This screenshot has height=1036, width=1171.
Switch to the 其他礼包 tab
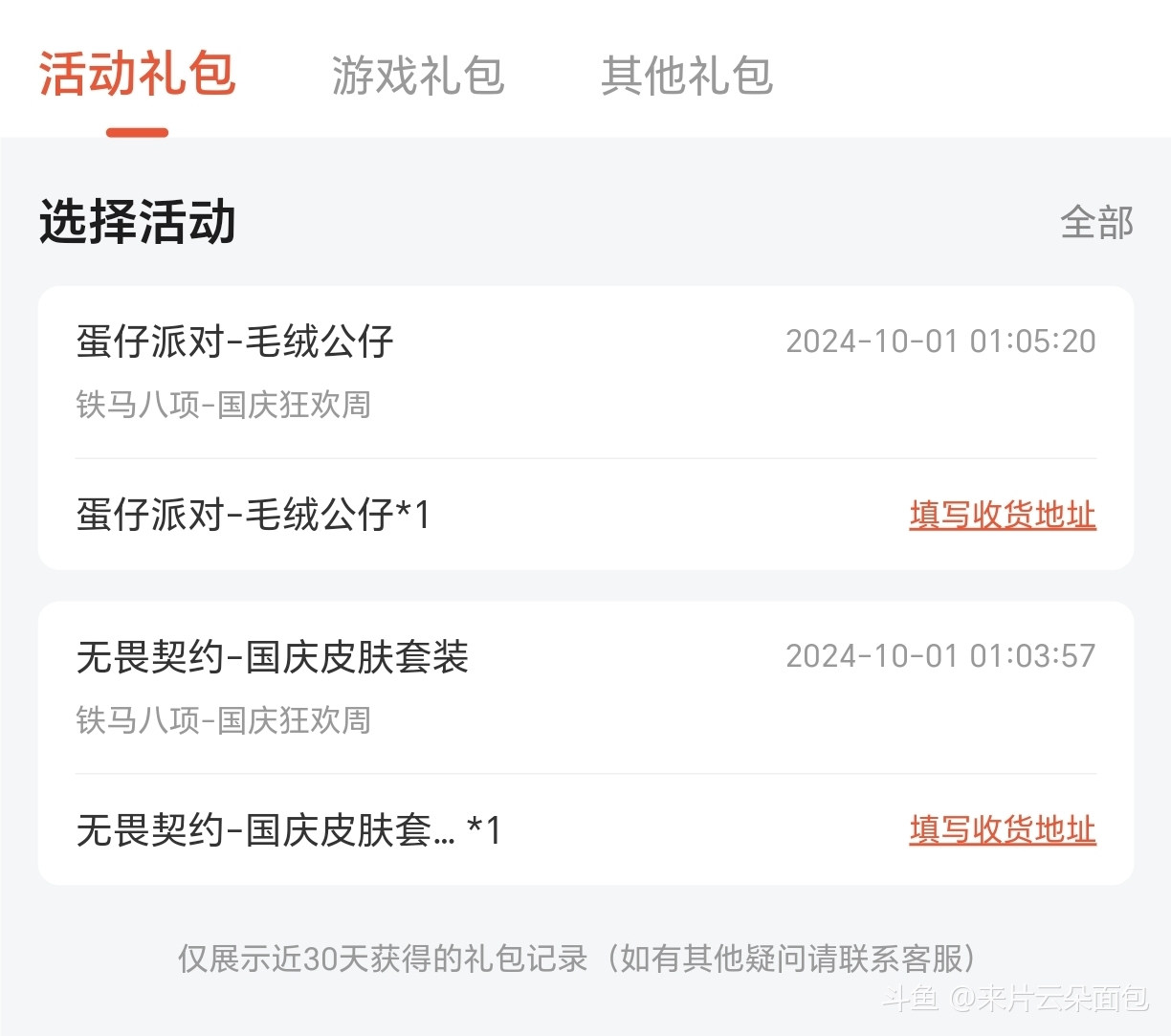pyautogui.click(x=686, y=76)
